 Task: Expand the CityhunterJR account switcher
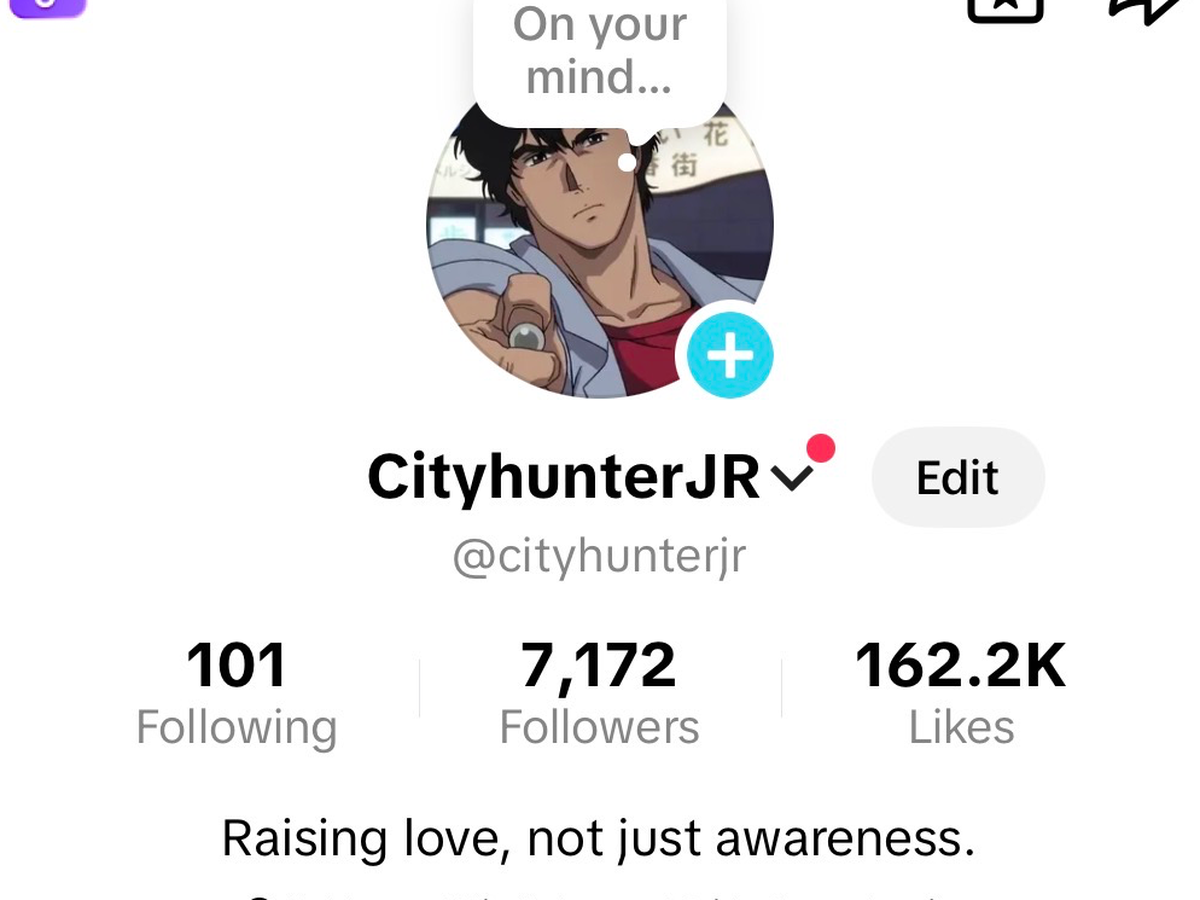(x=792, y=480)
